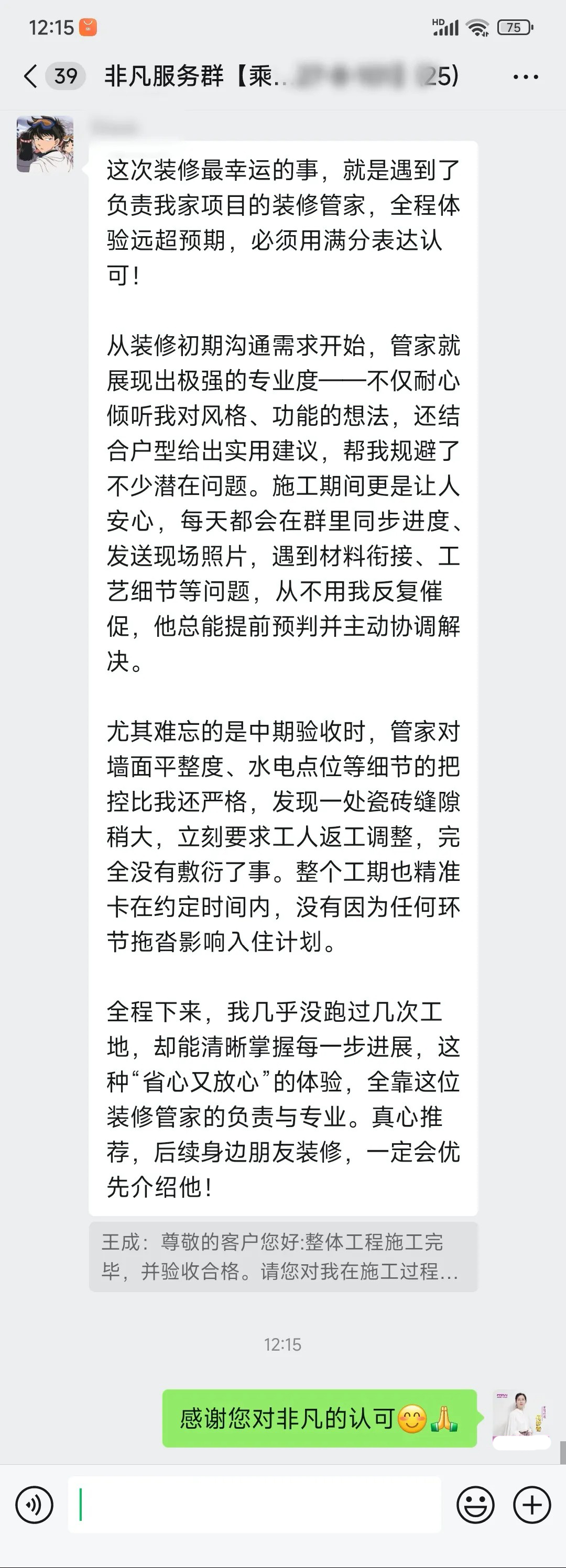566x1568 pixels.
Task: Switch to voice message input
Action: pos(34,1505)
